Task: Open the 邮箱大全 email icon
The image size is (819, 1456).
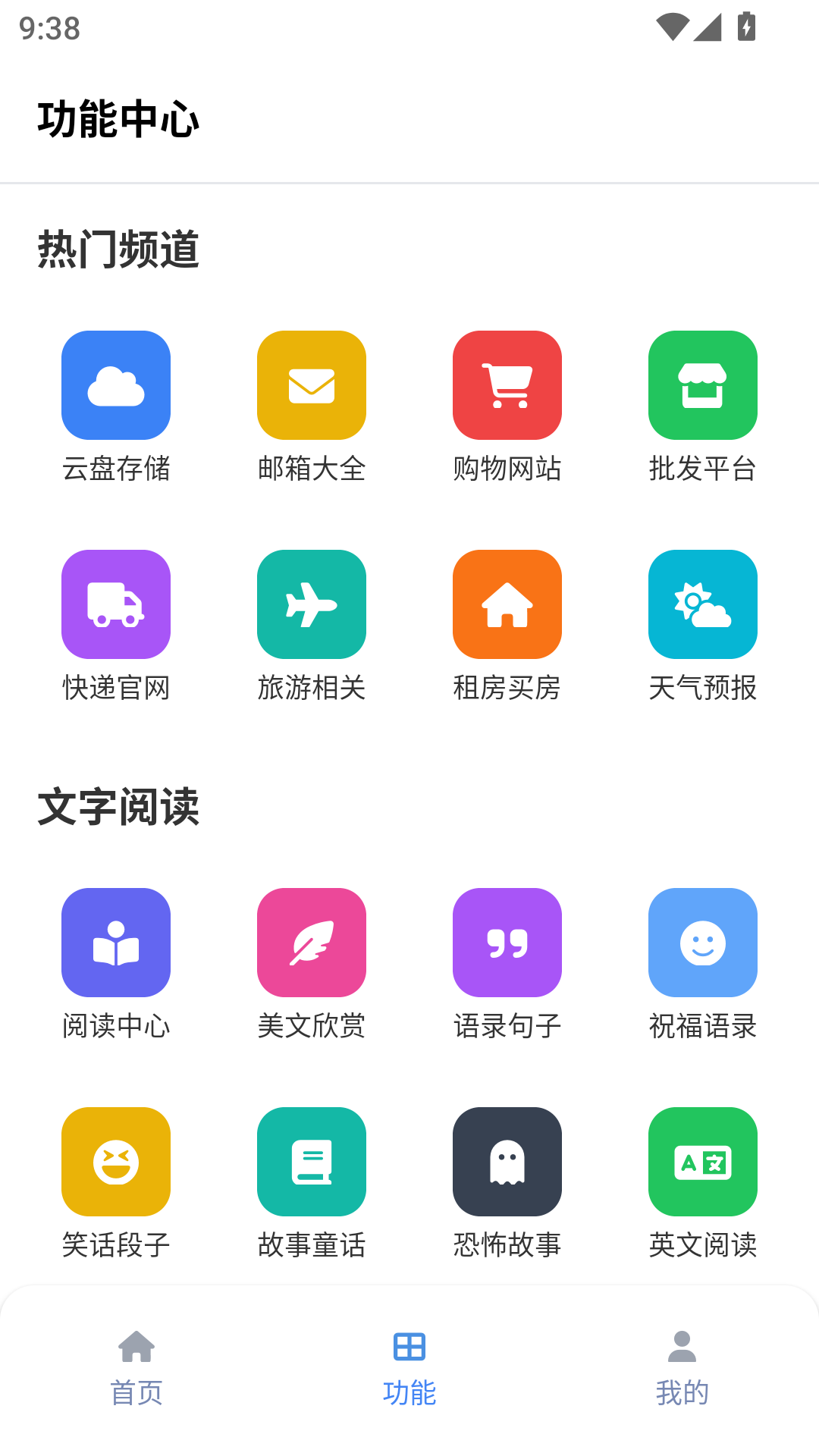Action: (x=312, y=384)
